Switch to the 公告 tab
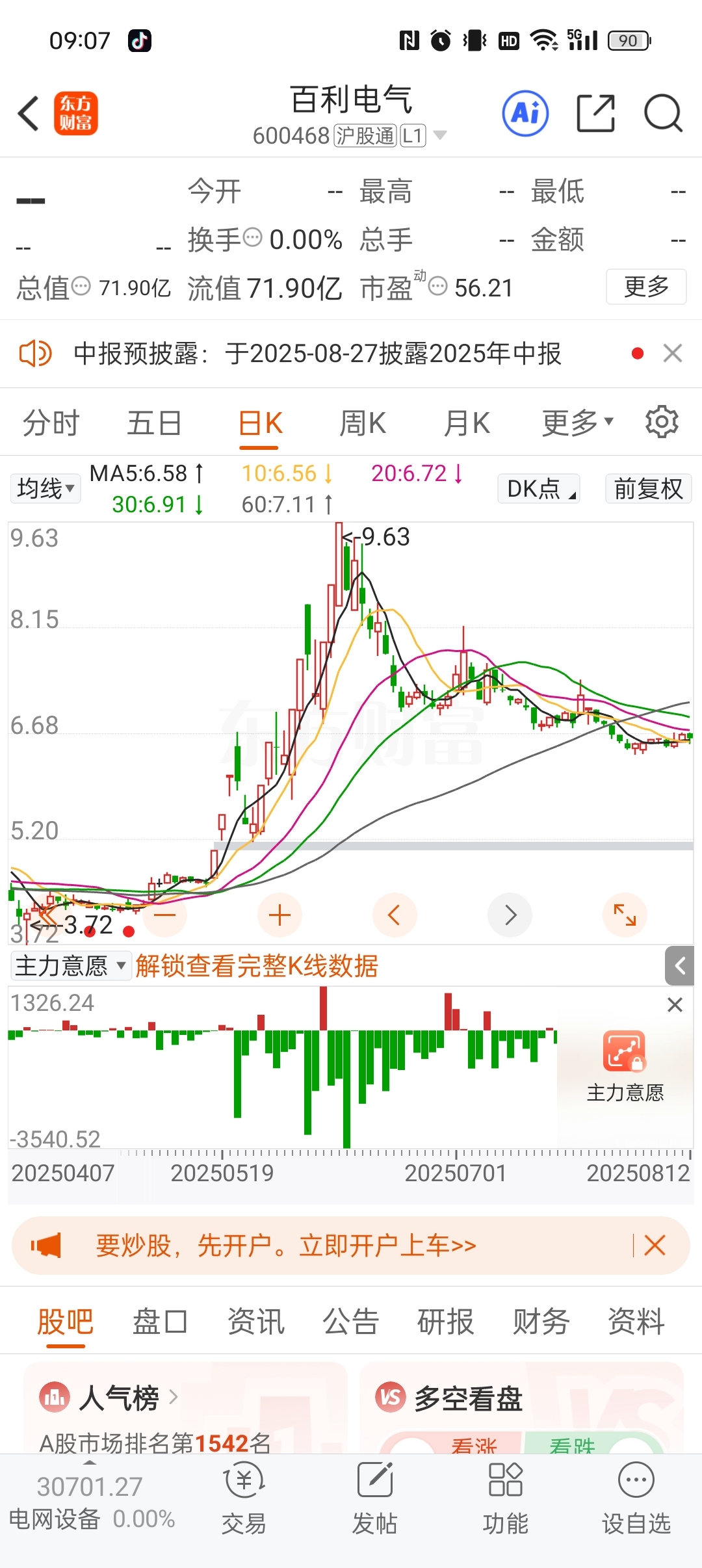 point(350,1322)
